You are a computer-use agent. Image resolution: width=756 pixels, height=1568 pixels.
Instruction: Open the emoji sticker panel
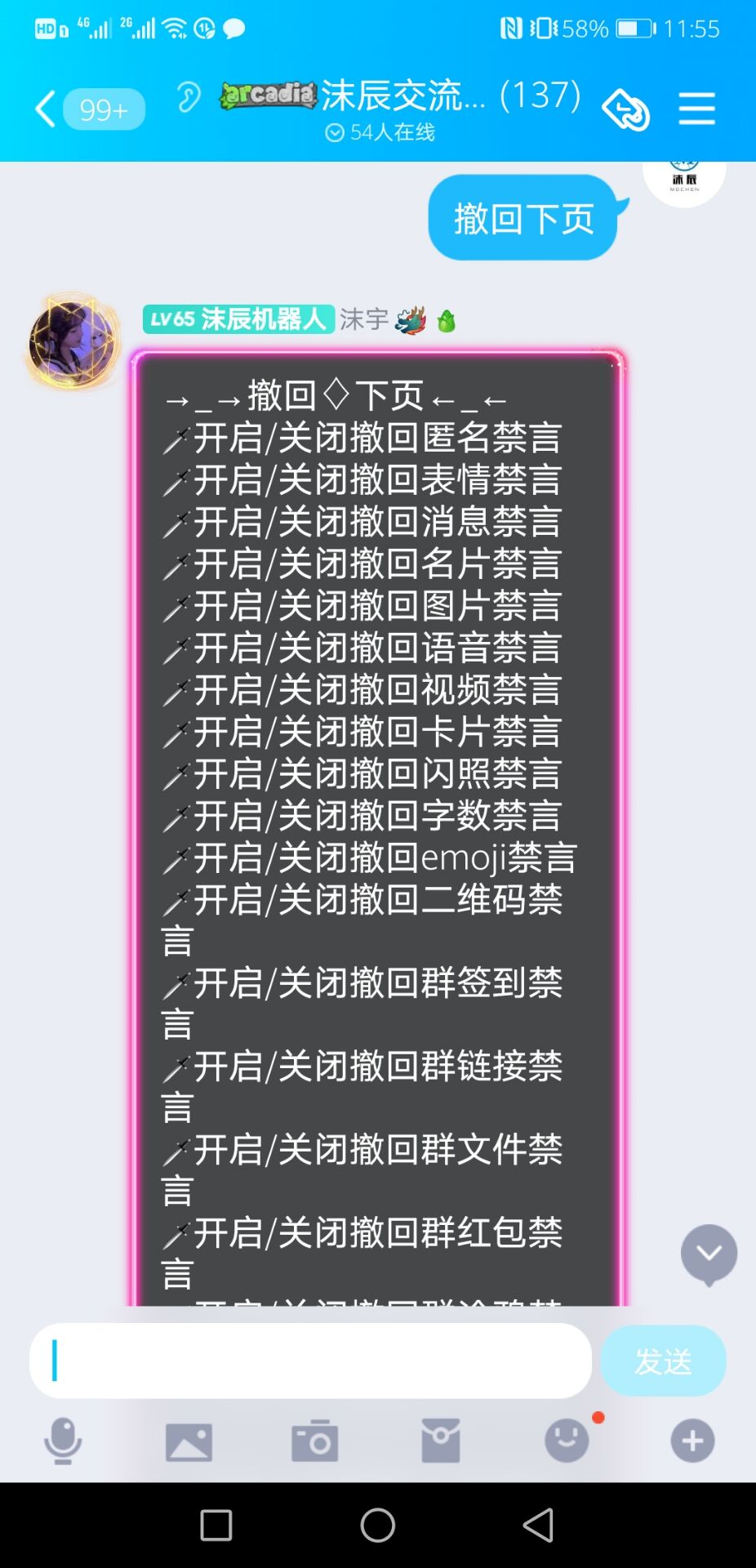point(567,1441)
